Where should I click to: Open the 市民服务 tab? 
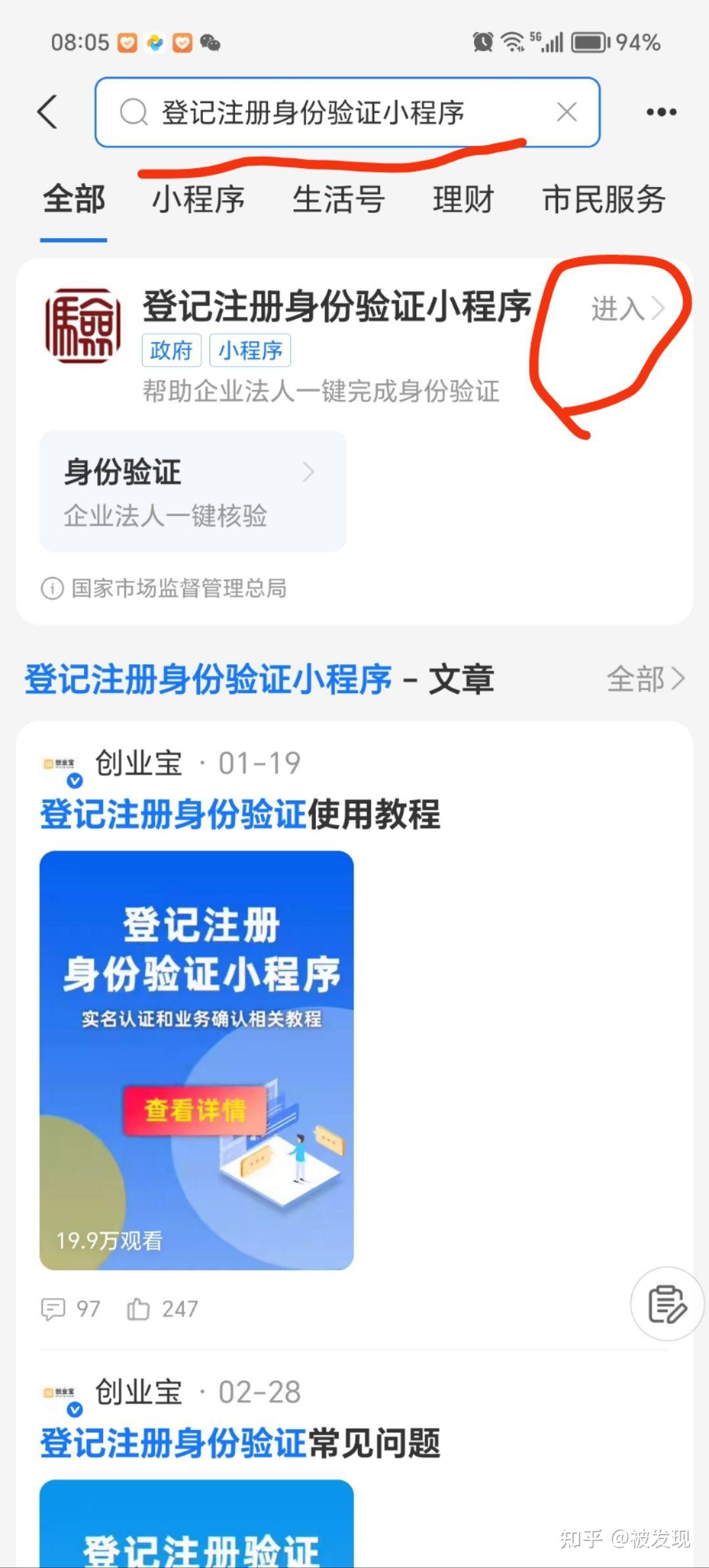[x=603, y=200]
